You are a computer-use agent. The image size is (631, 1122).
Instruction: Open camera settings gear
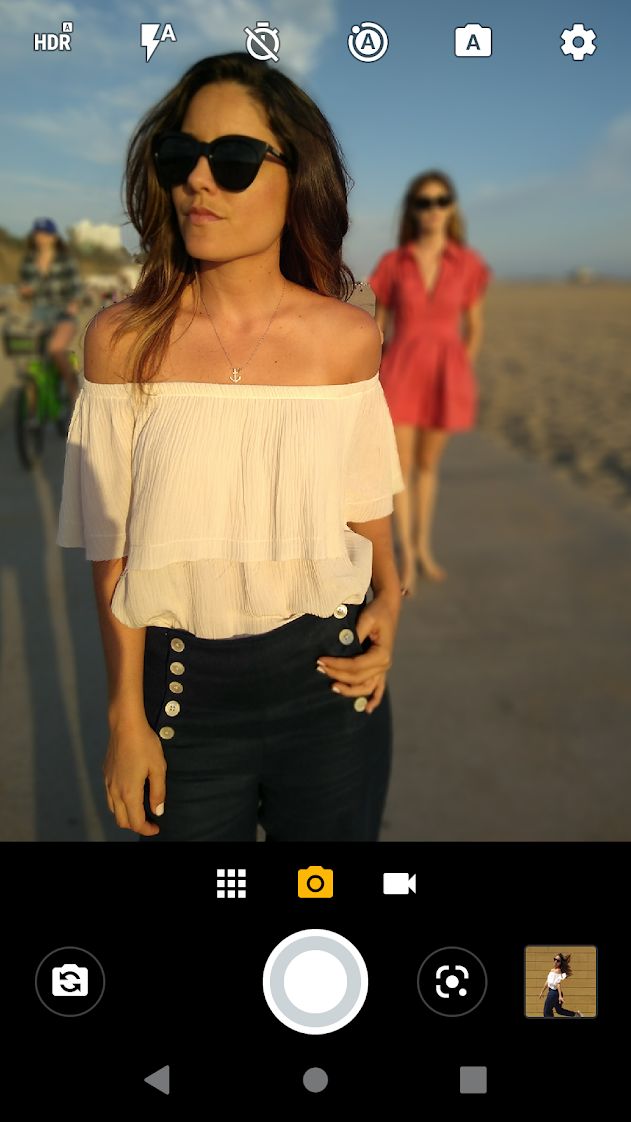[577, 42]
